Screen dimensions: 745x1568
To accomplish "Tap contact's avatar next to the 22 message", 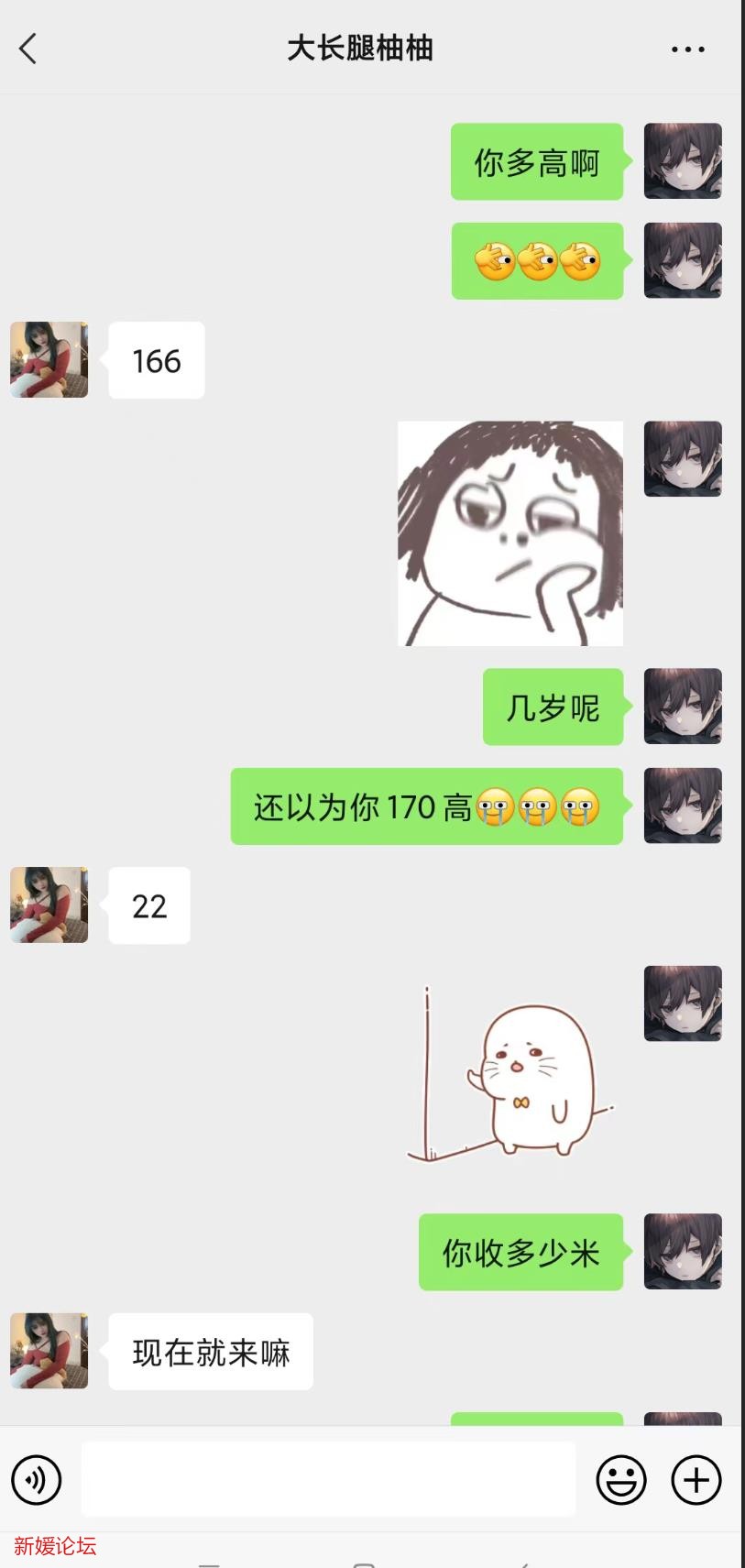I will (x=49, y=905).
